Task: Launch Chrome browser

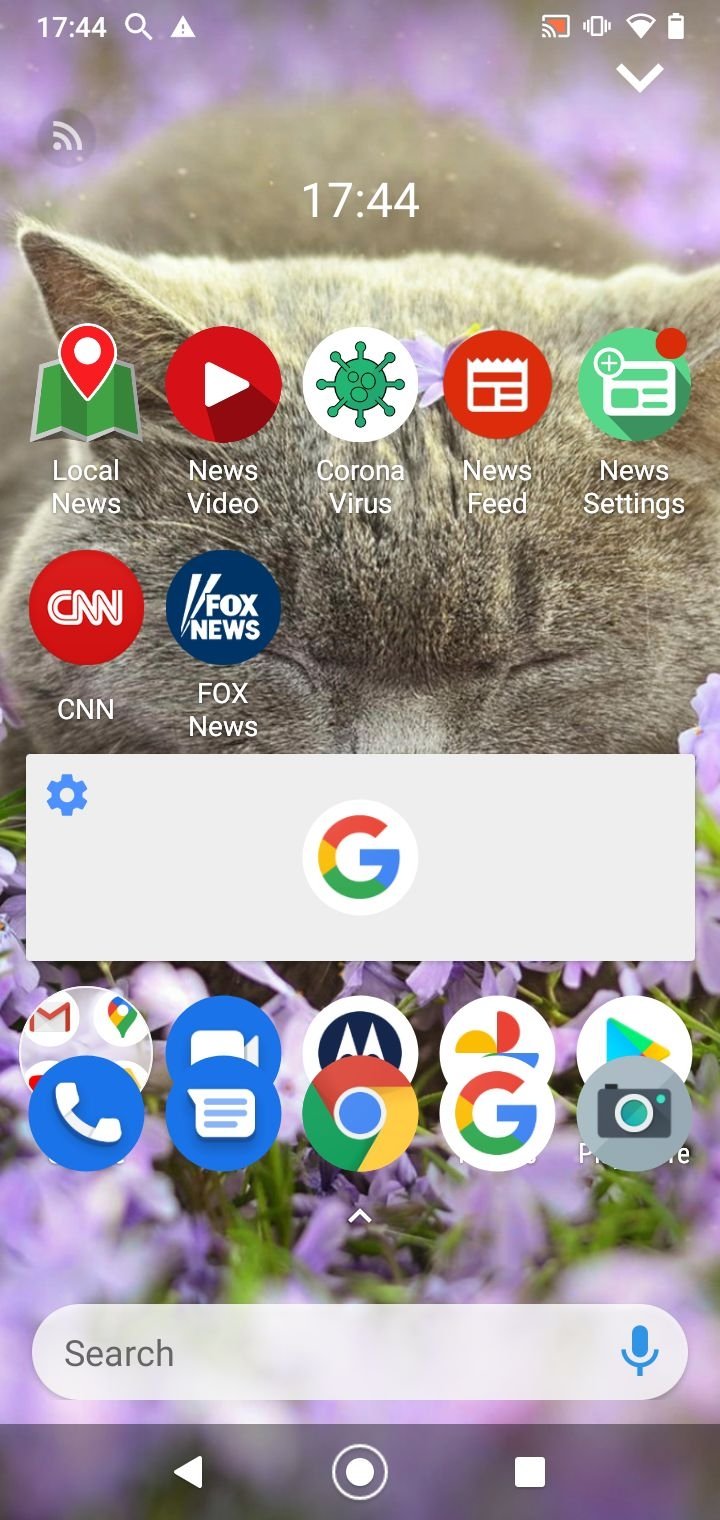Action: tap(360, 1113)
